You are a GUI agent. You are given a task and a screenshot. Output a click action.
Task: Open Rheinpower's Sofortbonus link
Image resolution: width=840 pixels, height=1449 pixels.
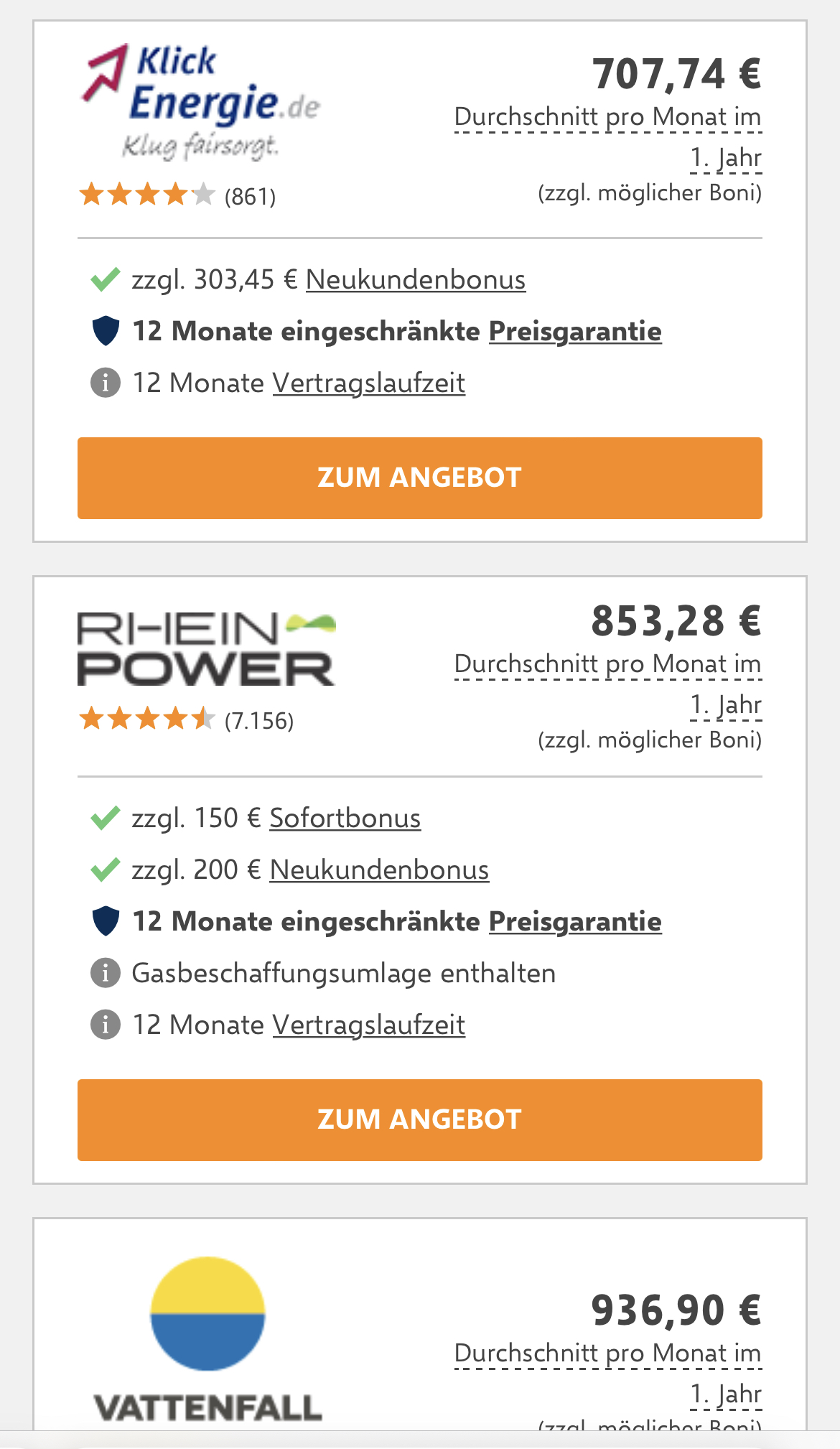tap(345, 819)
